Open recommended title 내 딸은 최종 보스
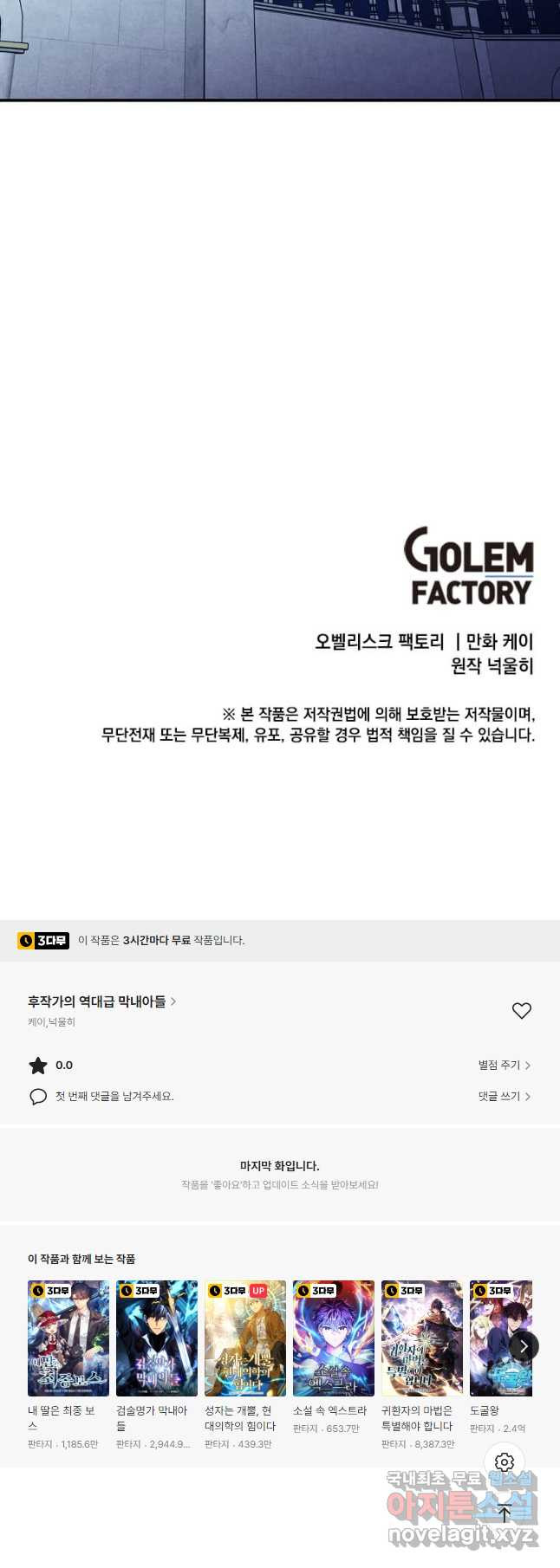 (x=68, y=1338)
